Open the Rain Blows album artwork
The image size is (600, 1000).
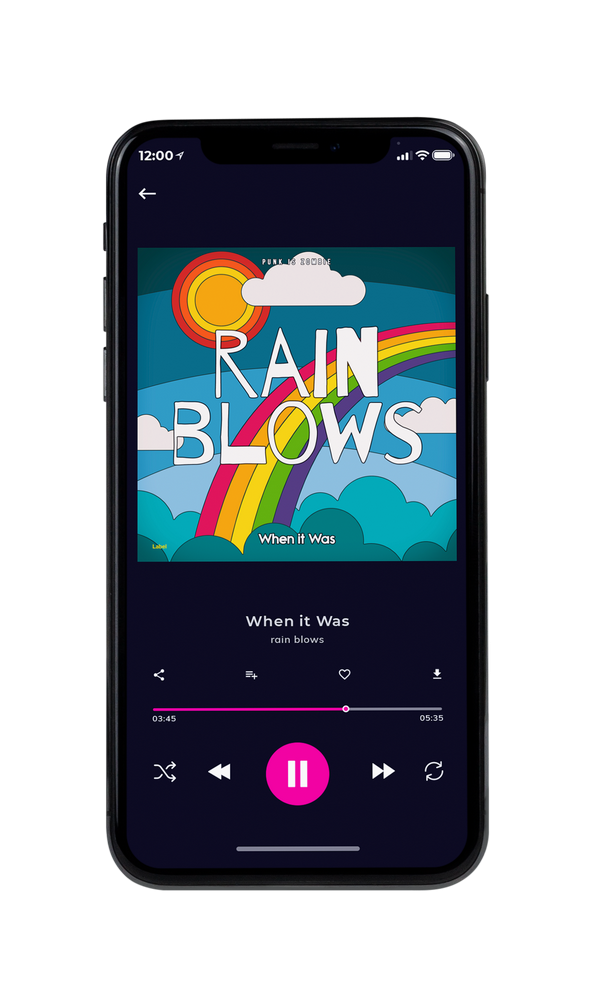click(x=297, y=404)
